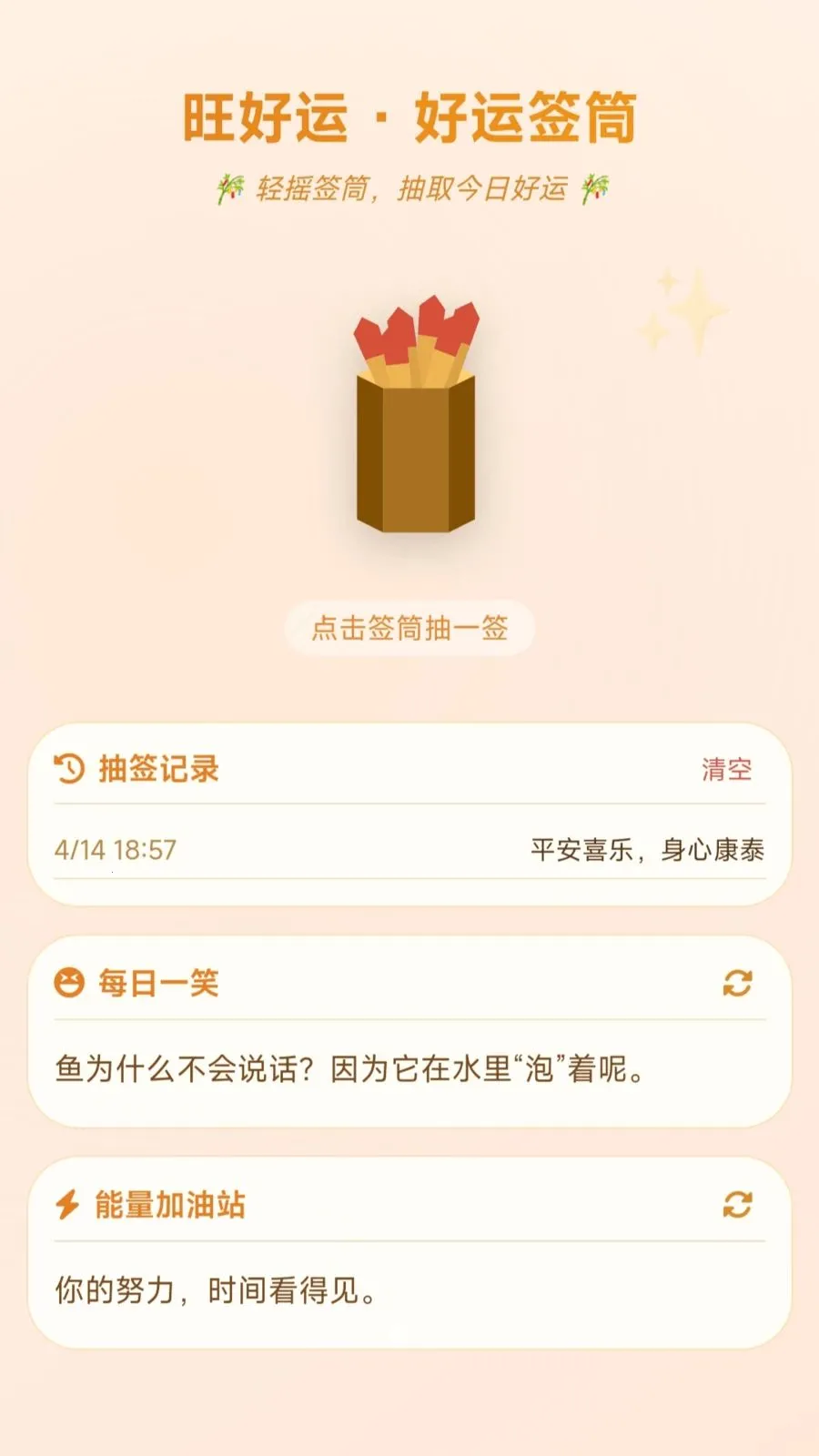Click the clock icon beside 抽签记录

[66, 769]
